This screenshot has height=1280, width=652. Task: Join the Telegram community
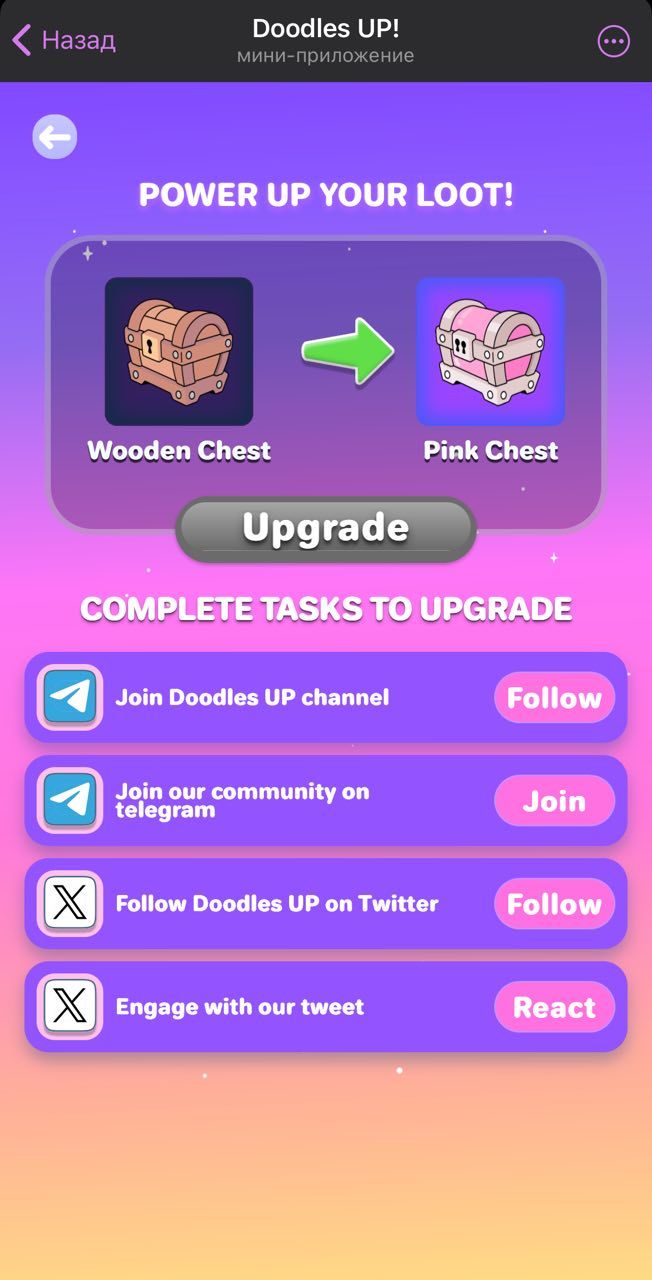point(554,801)
